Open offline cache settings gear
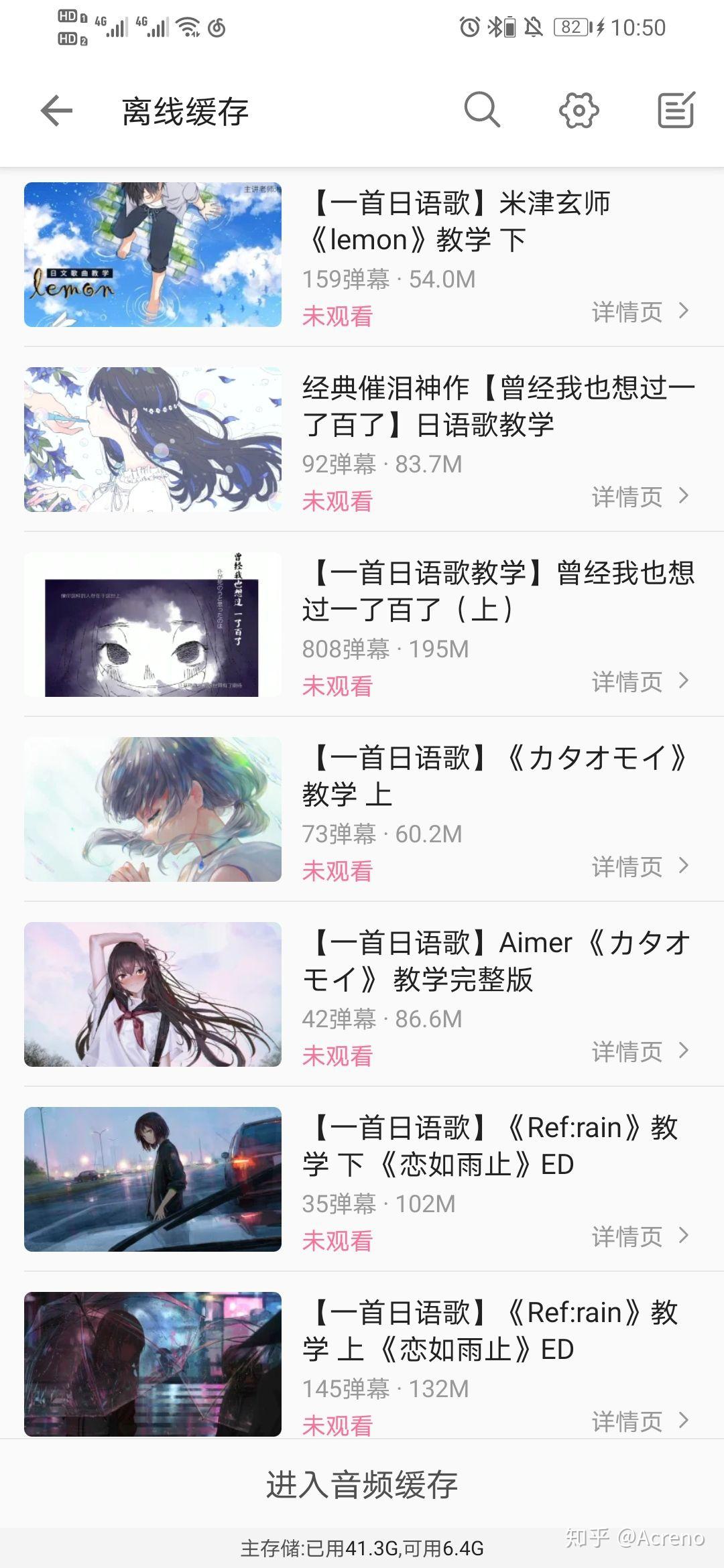Screen dimensions: 724x1568 [x=579, y=111]
